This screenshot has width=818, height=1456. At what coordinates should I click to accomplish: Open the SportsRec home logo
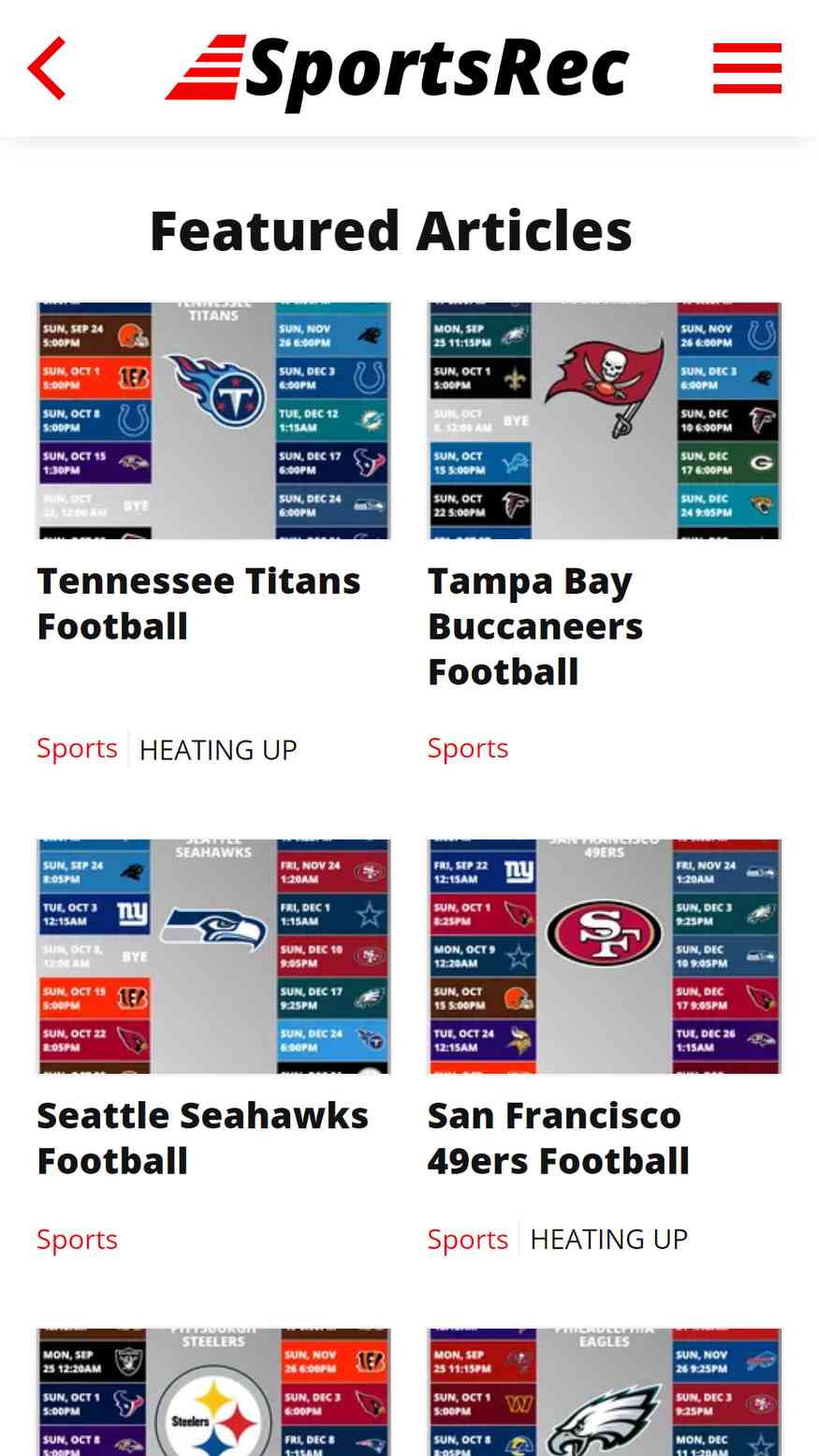(398, 68)
